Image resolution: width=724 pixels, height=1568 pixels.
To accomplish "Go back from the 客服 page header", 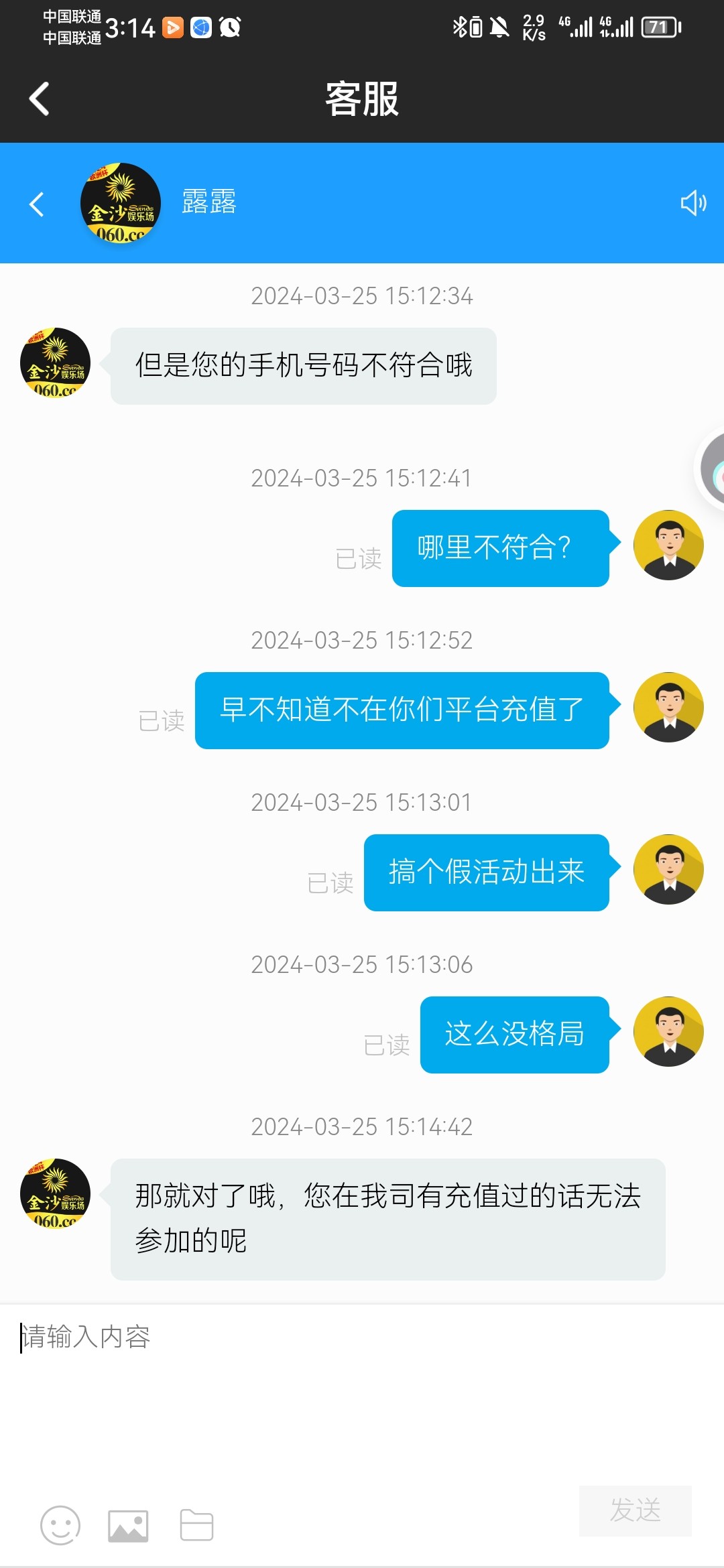I will [39, 99].
